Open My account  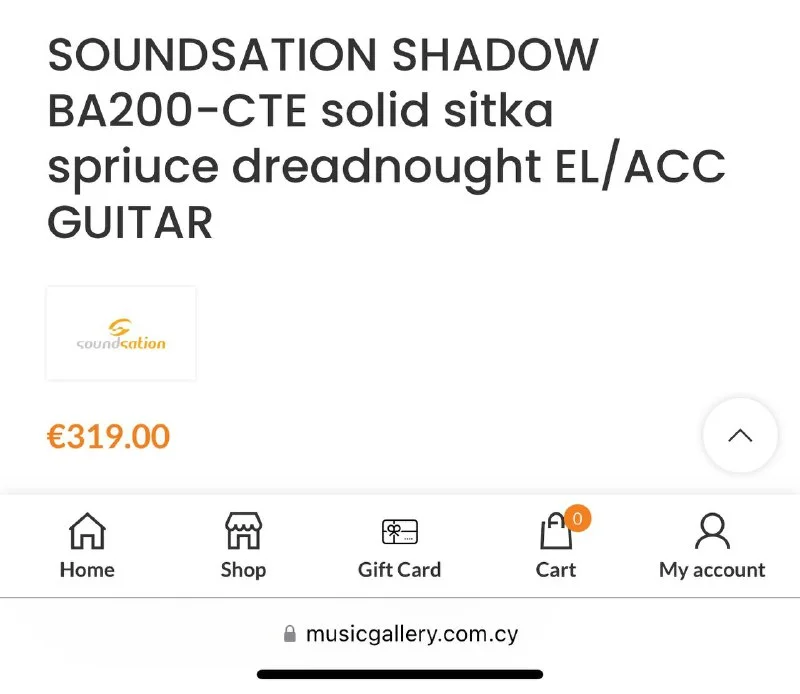click(x=711, y=546)
